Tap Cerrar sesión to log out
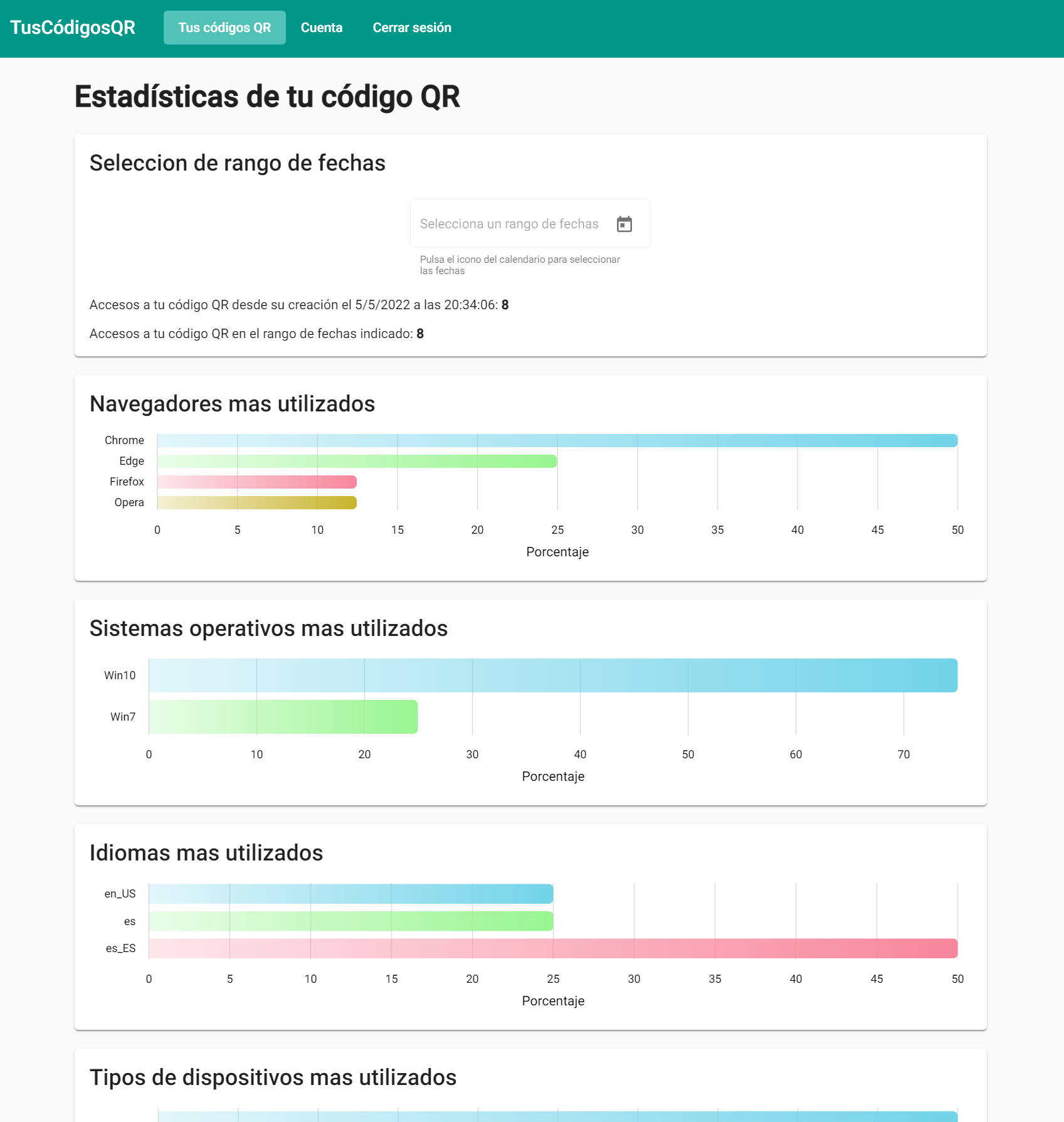The image size is (1064, 1122). pos(412,28)
